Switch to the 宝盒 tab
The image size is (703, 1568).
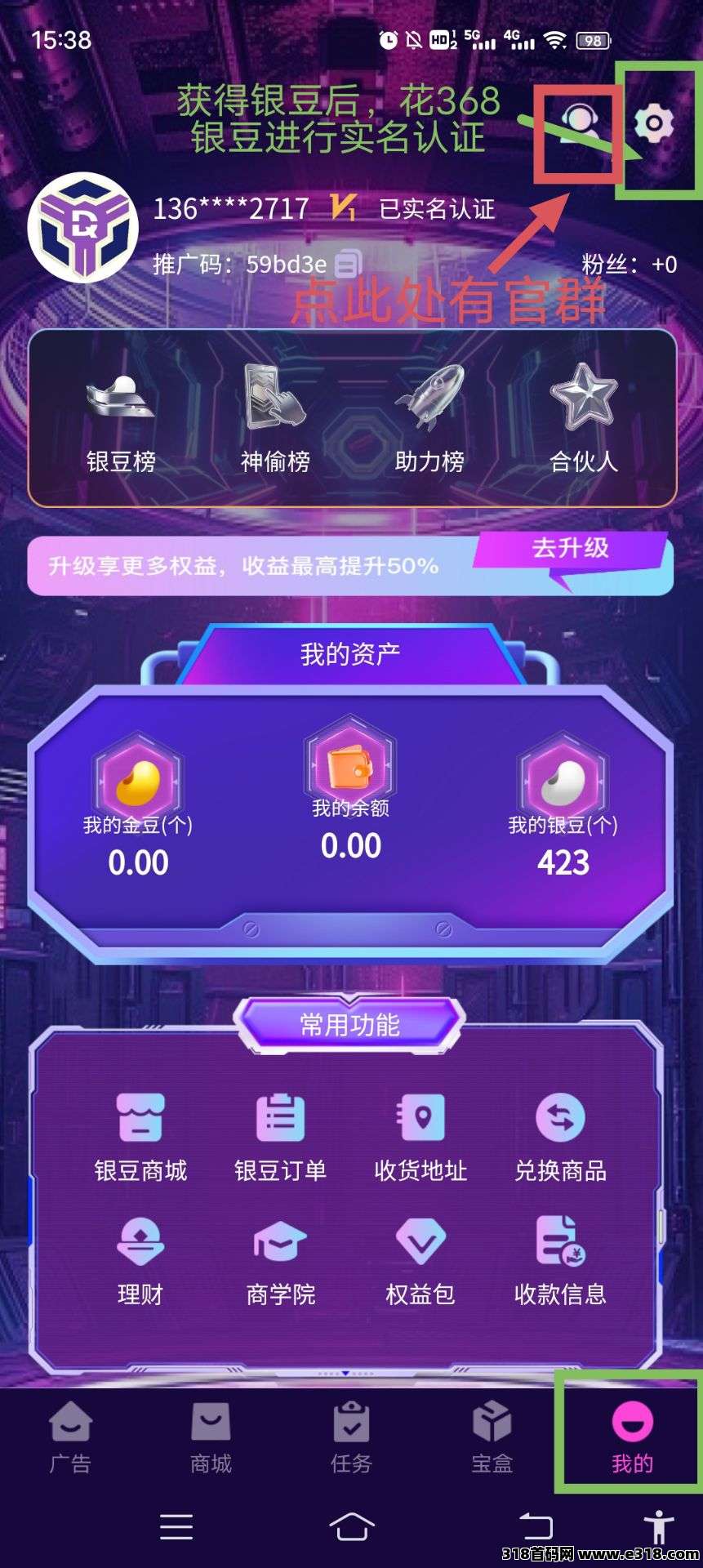tap(492, 1439)
